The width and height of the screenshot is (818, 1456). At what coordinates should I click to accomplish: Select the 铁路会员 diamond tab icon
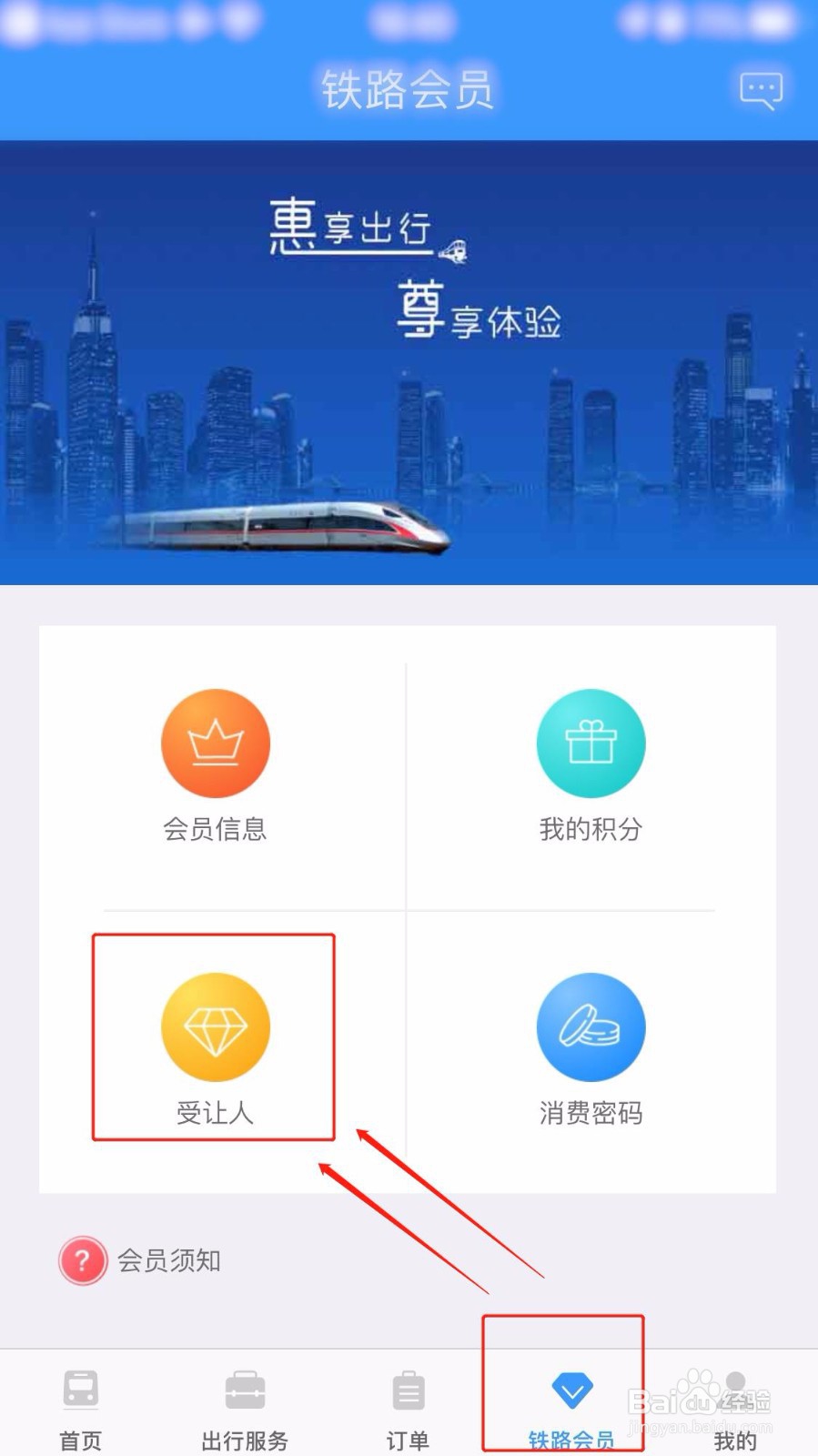tap(571, 1388)
